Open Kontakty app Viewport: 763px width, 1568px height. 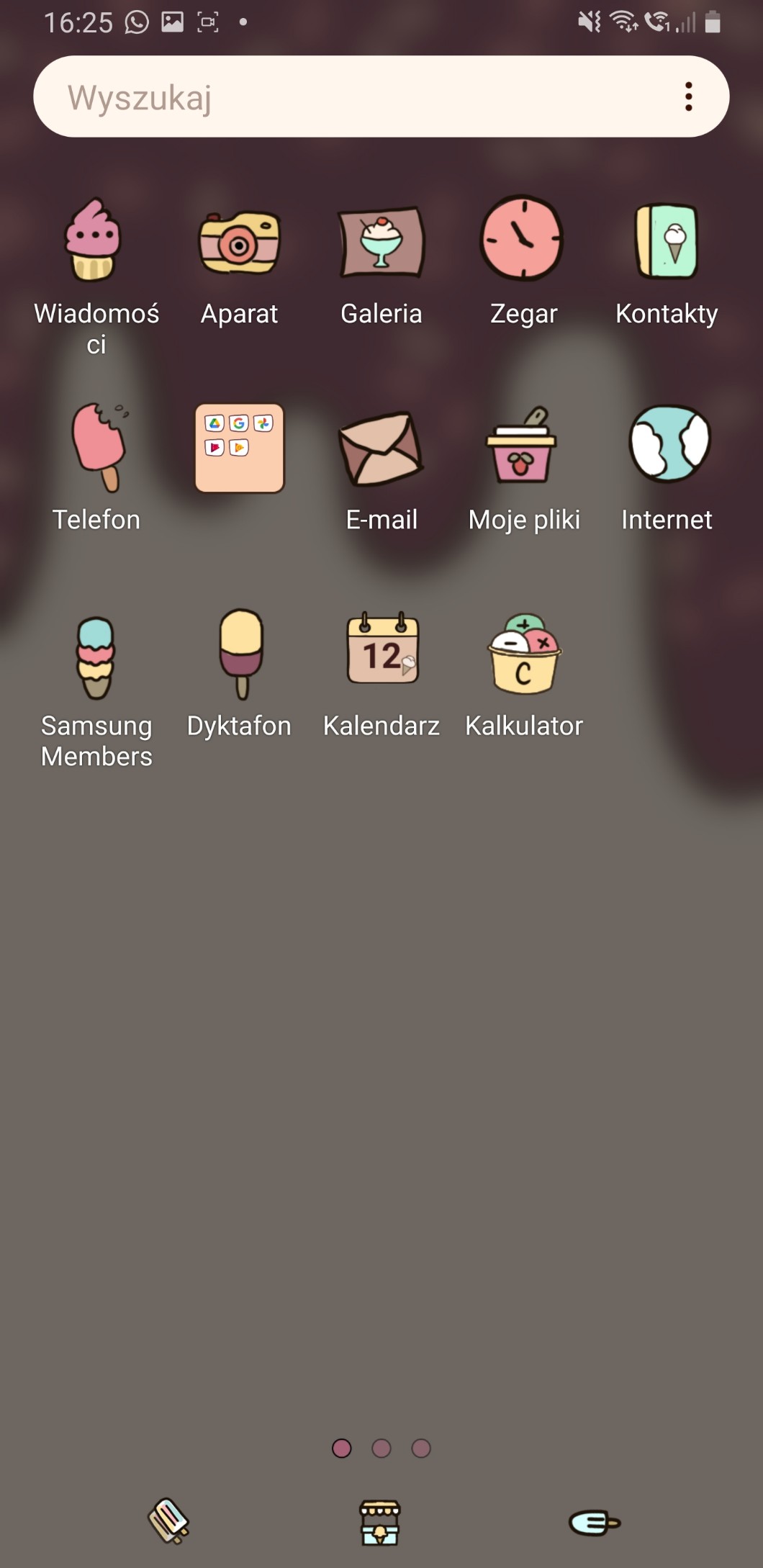[x=667, y=241]
